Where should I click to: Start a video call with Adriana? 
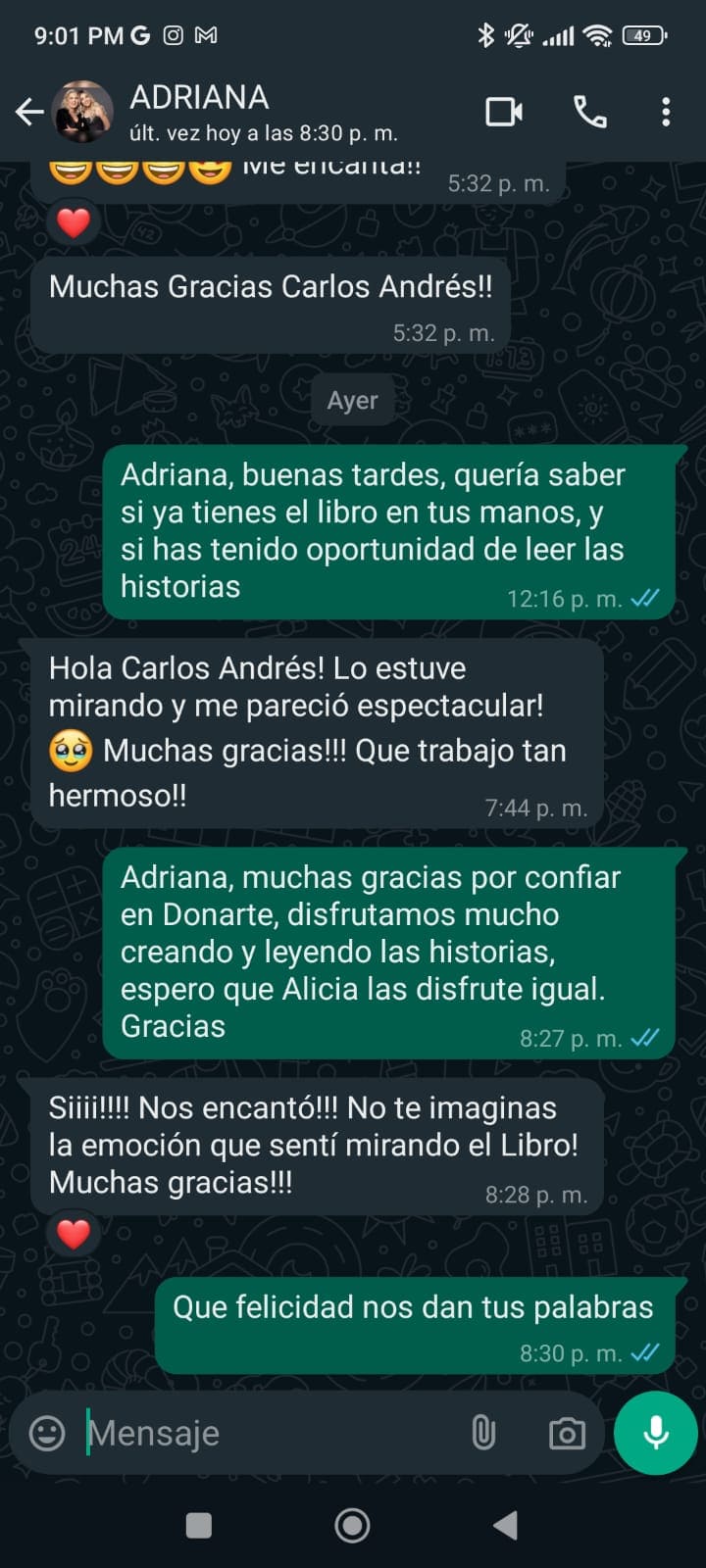click(504, 112)
